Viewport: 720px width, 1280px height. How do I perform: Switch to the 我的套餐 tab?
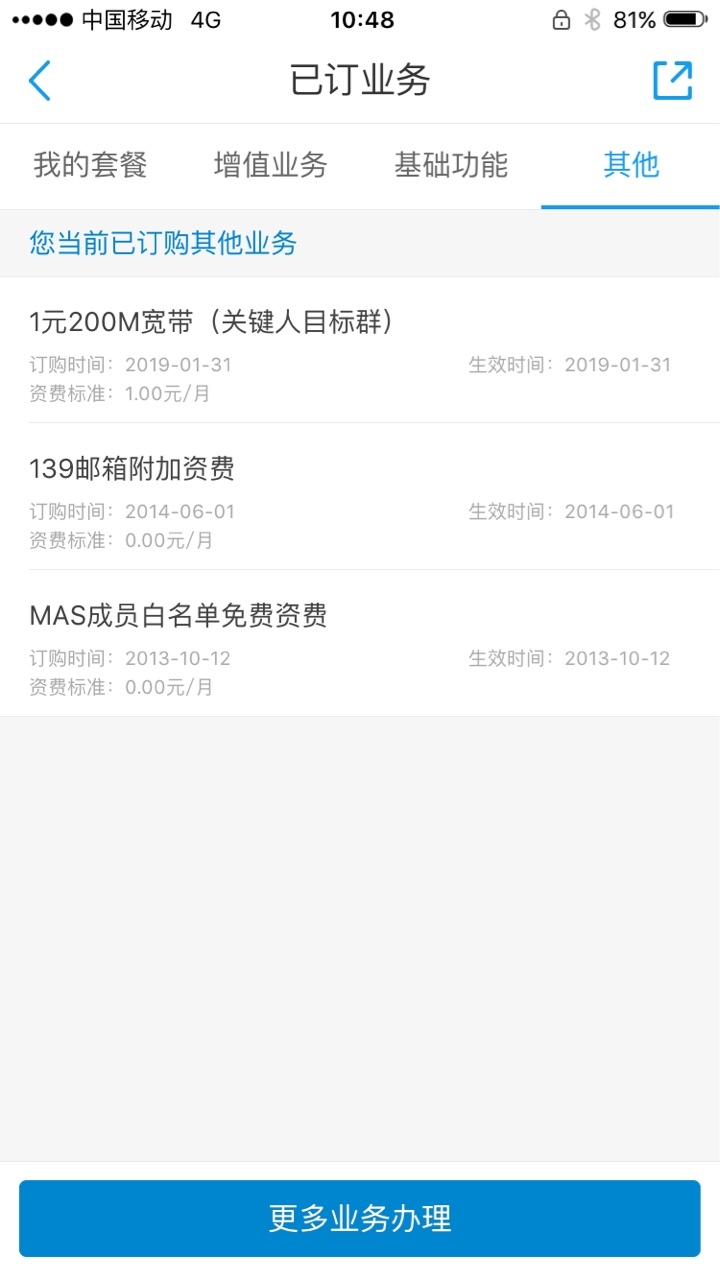click(90, 165)
